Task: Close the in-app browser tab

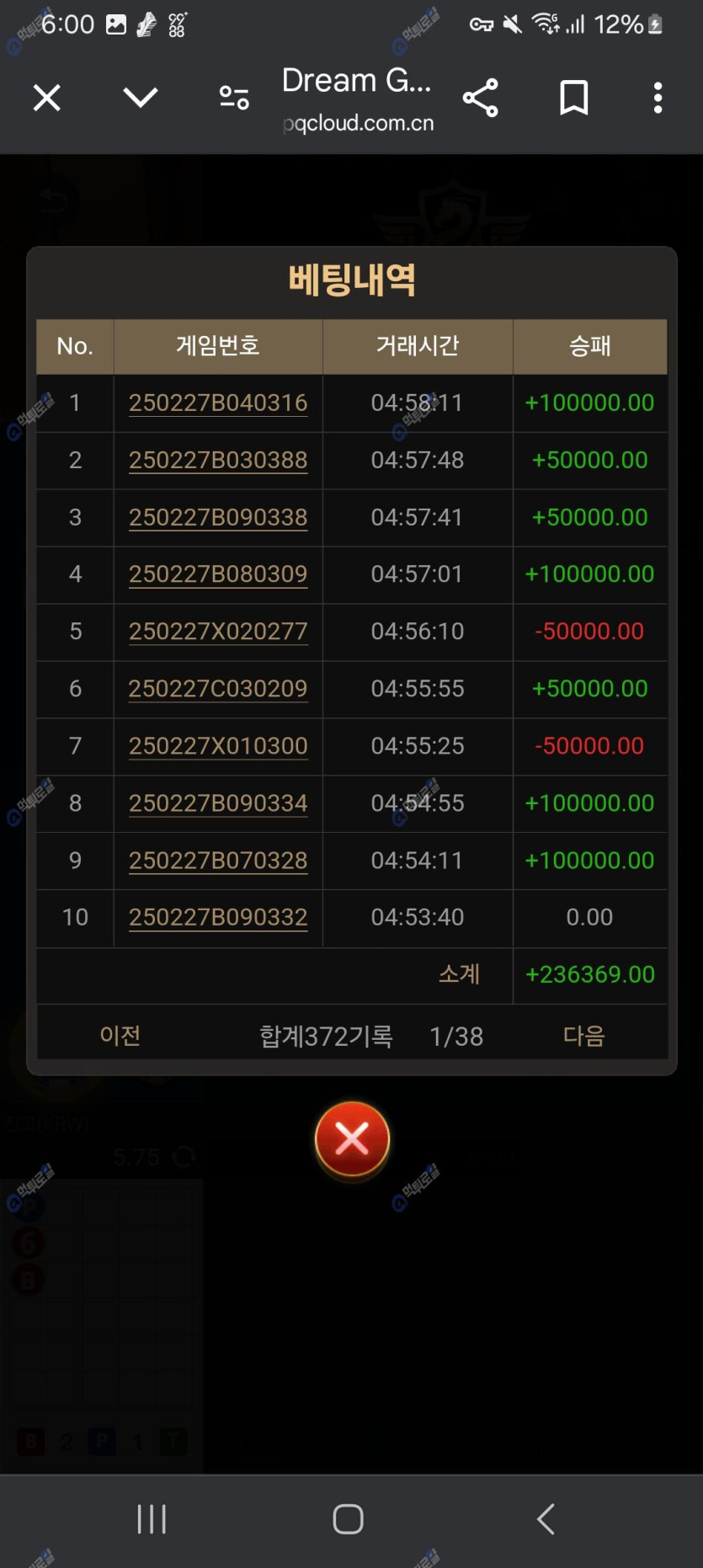Action: 47,98
